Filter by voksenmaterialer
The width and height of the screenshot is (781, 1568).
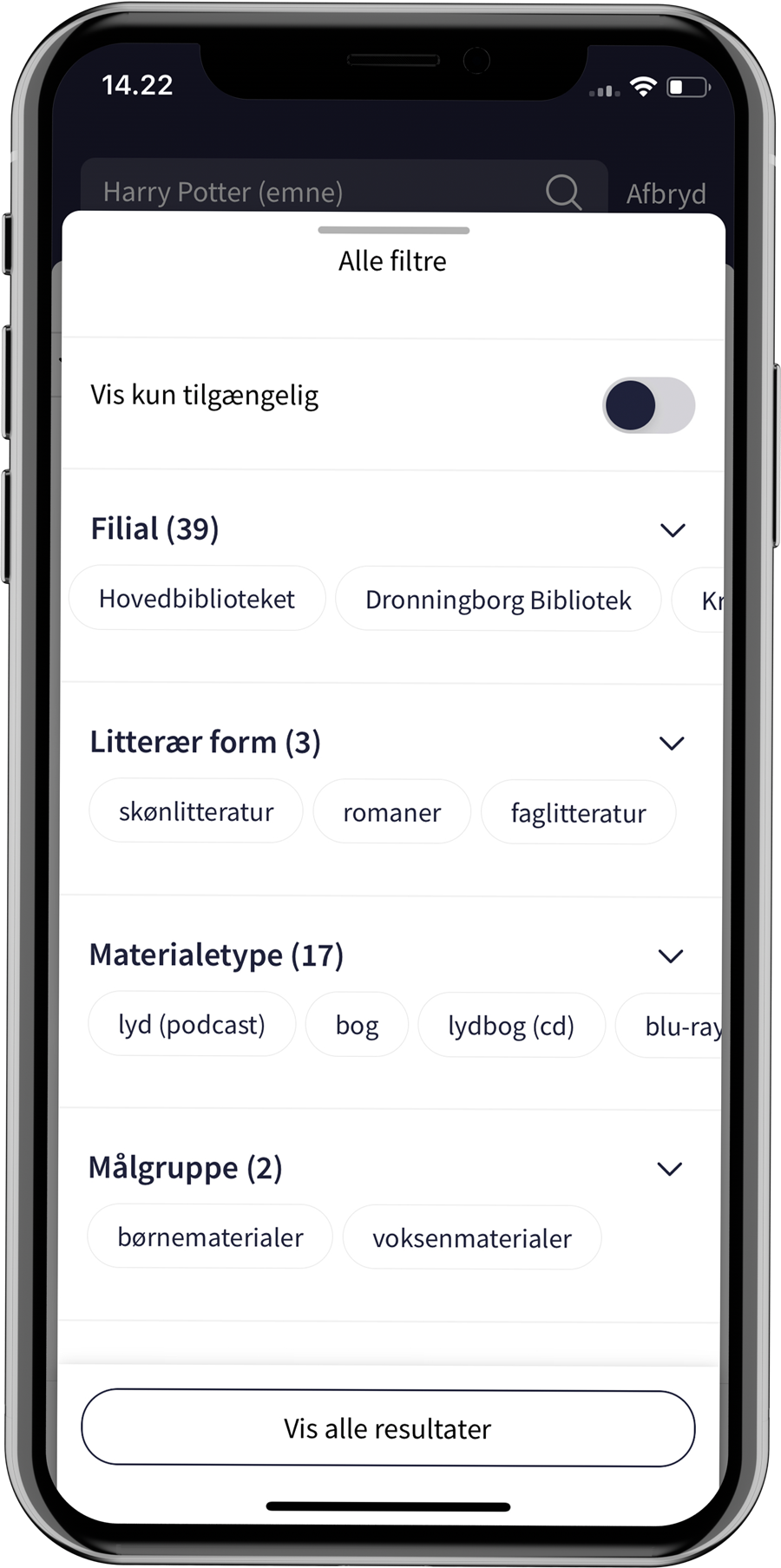(472, 1239)
